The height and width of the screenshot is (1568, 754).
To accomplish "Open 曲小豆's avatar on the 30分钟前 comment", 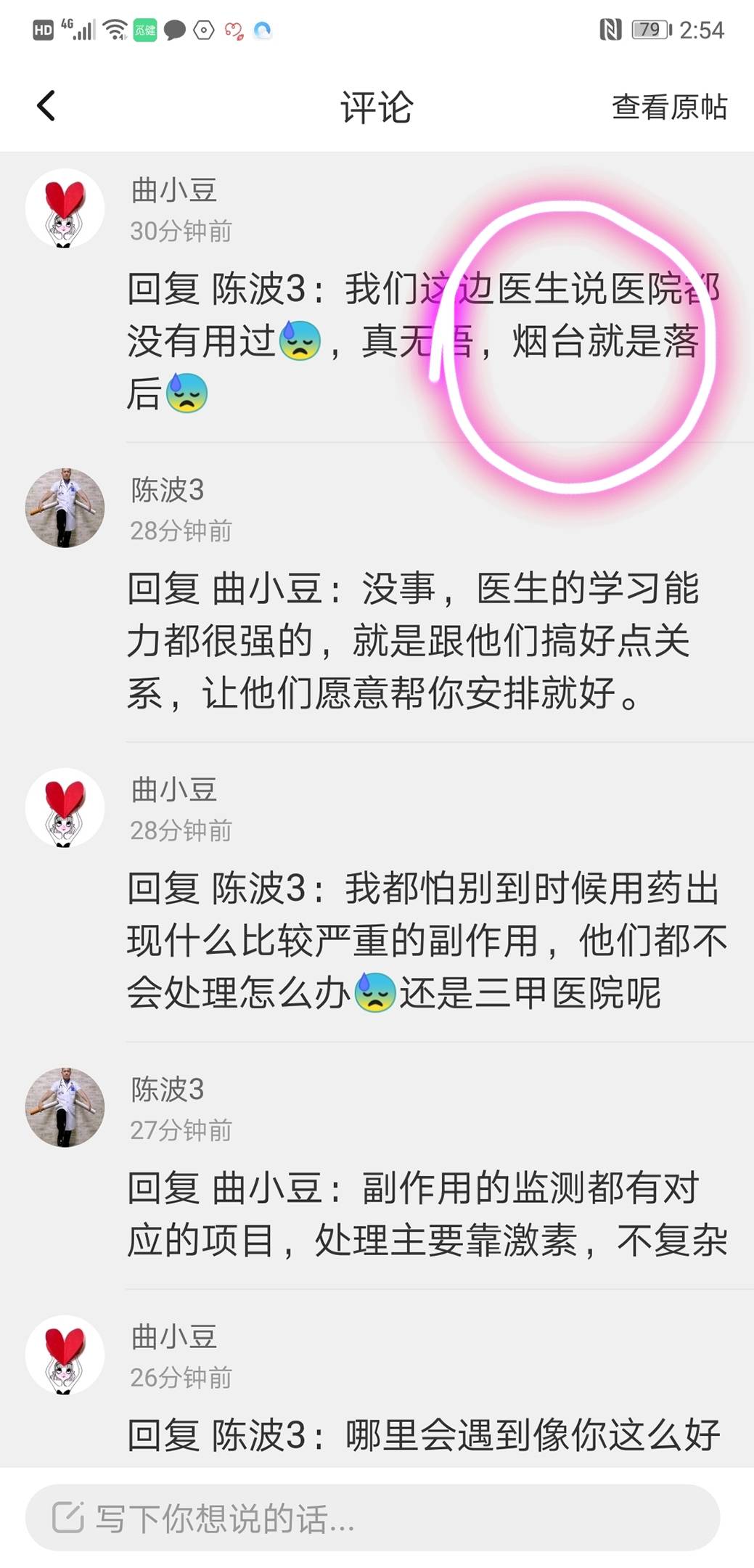I will pos(65,208).
